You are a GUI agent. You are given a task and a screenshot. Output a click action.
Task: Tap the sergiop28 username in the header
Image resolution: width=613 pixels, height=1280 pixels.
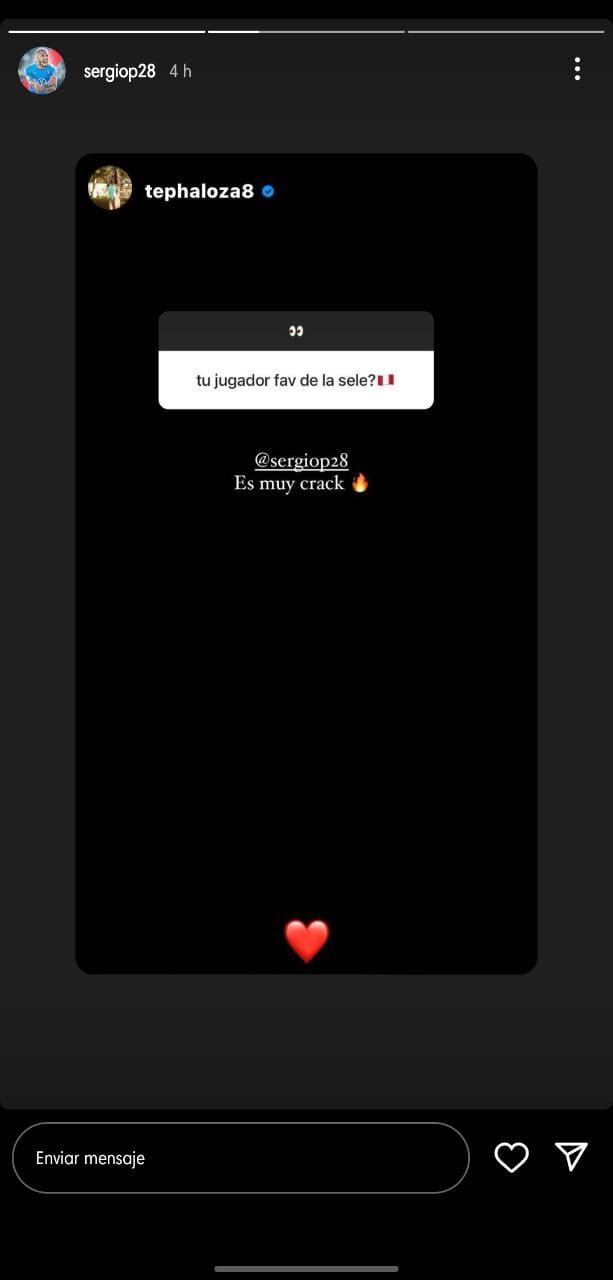click(119, 72)
